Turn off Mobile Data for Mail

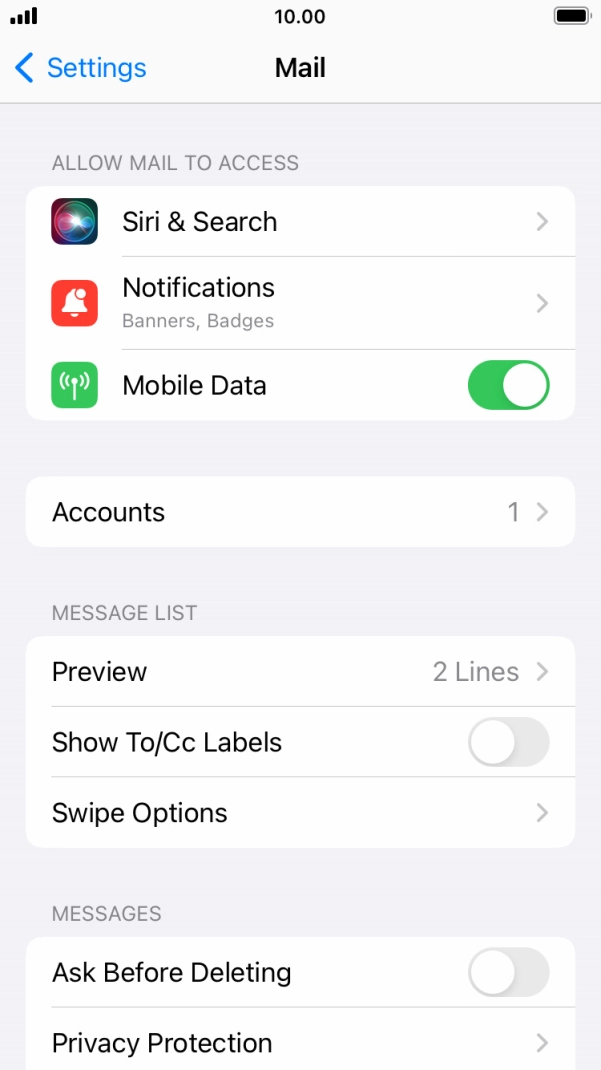point(508,386)
